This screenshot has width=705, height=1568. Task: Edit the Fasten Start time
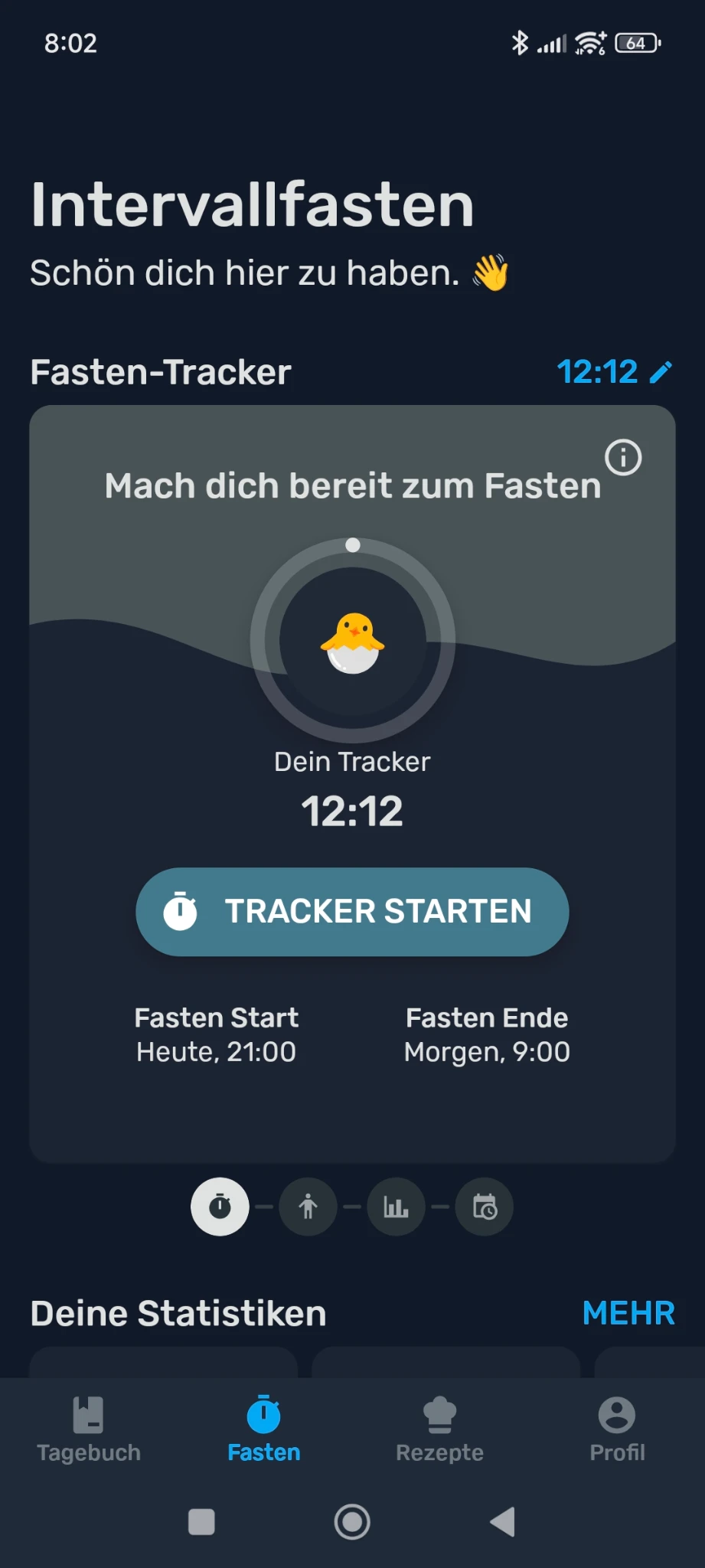click(x=216, y=1035)
